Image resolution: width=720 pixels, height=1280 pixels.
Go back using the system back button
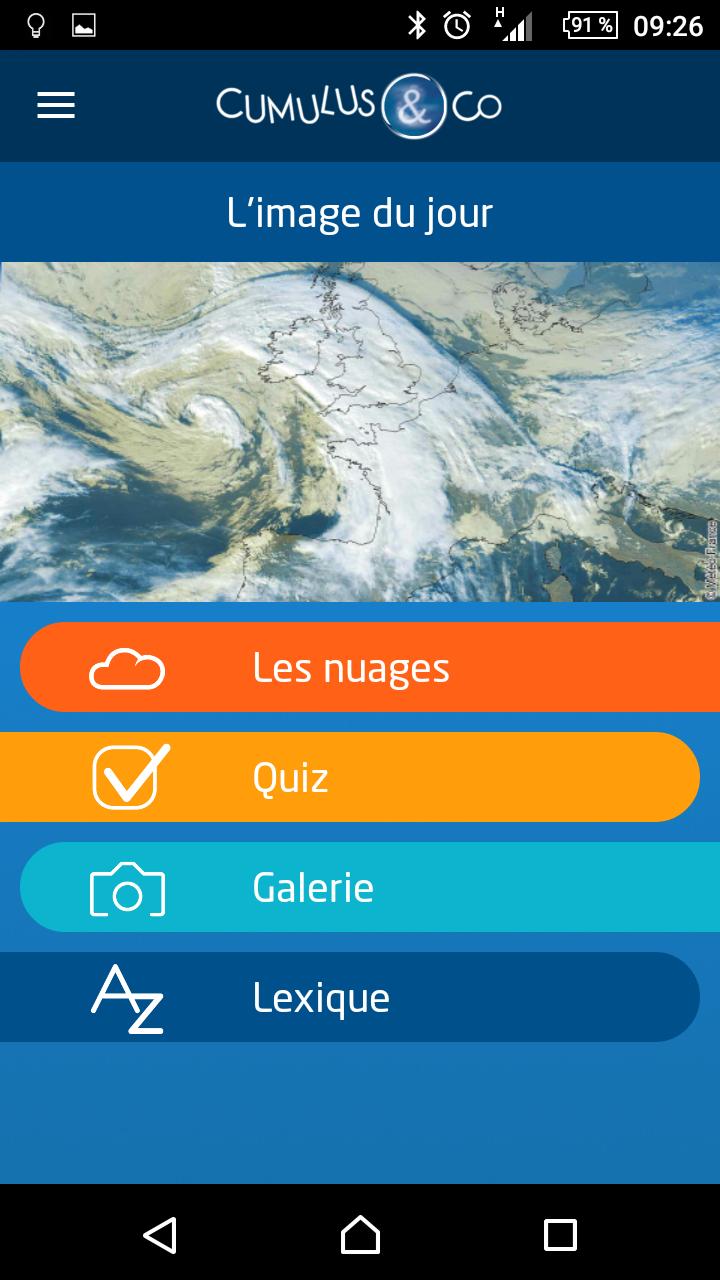click(160, 1234)
